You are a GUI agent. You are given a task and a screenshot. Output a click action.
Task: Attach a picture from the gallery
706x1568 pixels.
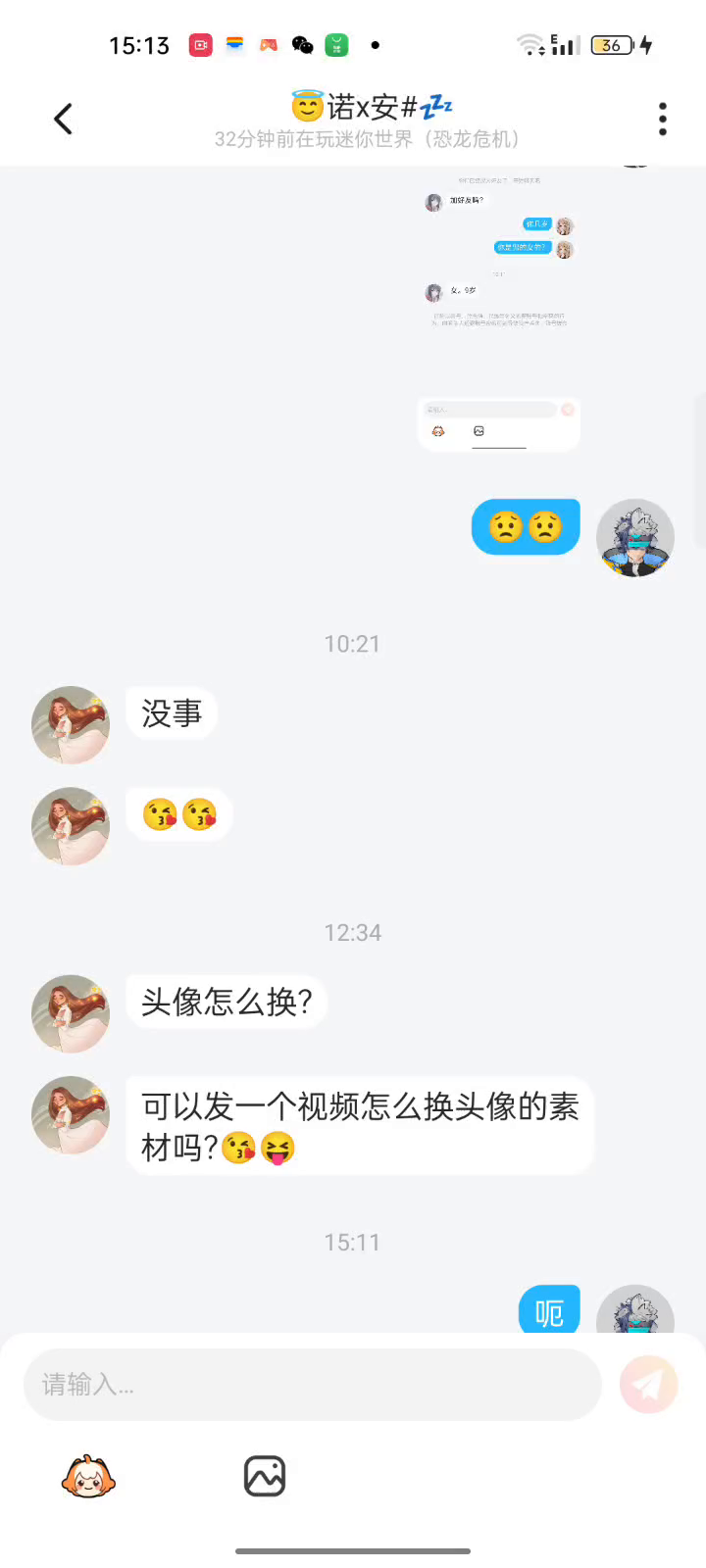pos(264,1476)
